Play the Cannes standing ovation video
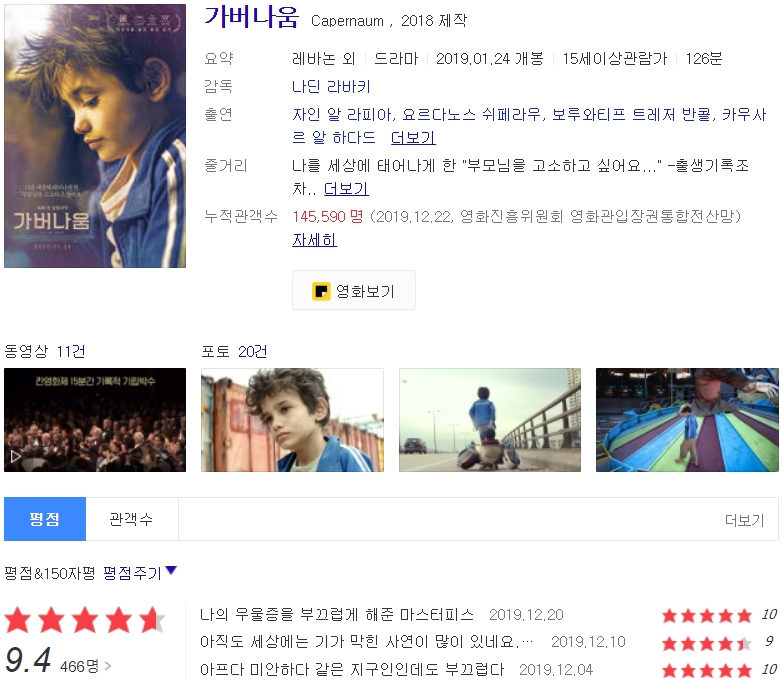The width and height of the screenshot is (783, 683). tap(94, 420)
